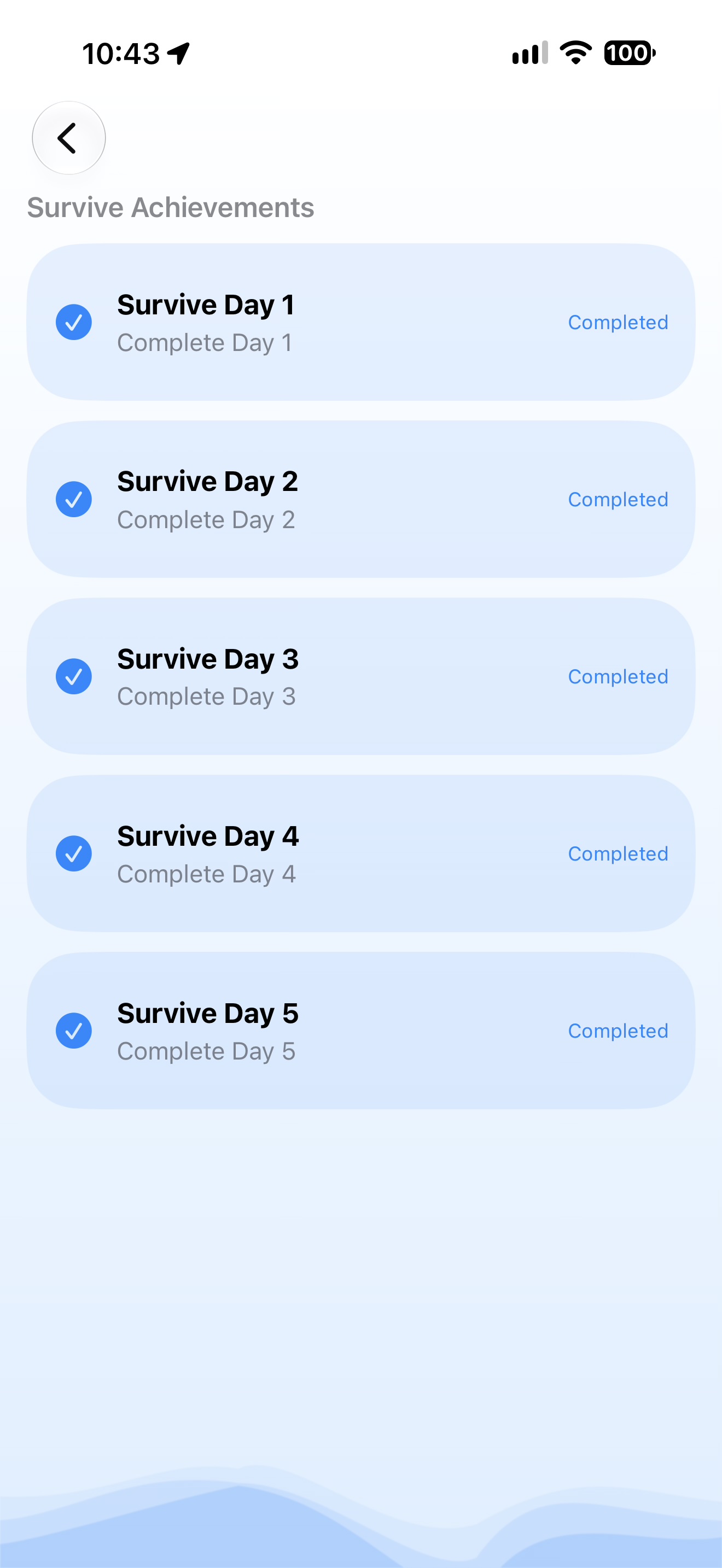Open the Survive Day 1 achievement
Viewport: 722px width, 1568px height.
pyautogui.click(x=361, y=322)
